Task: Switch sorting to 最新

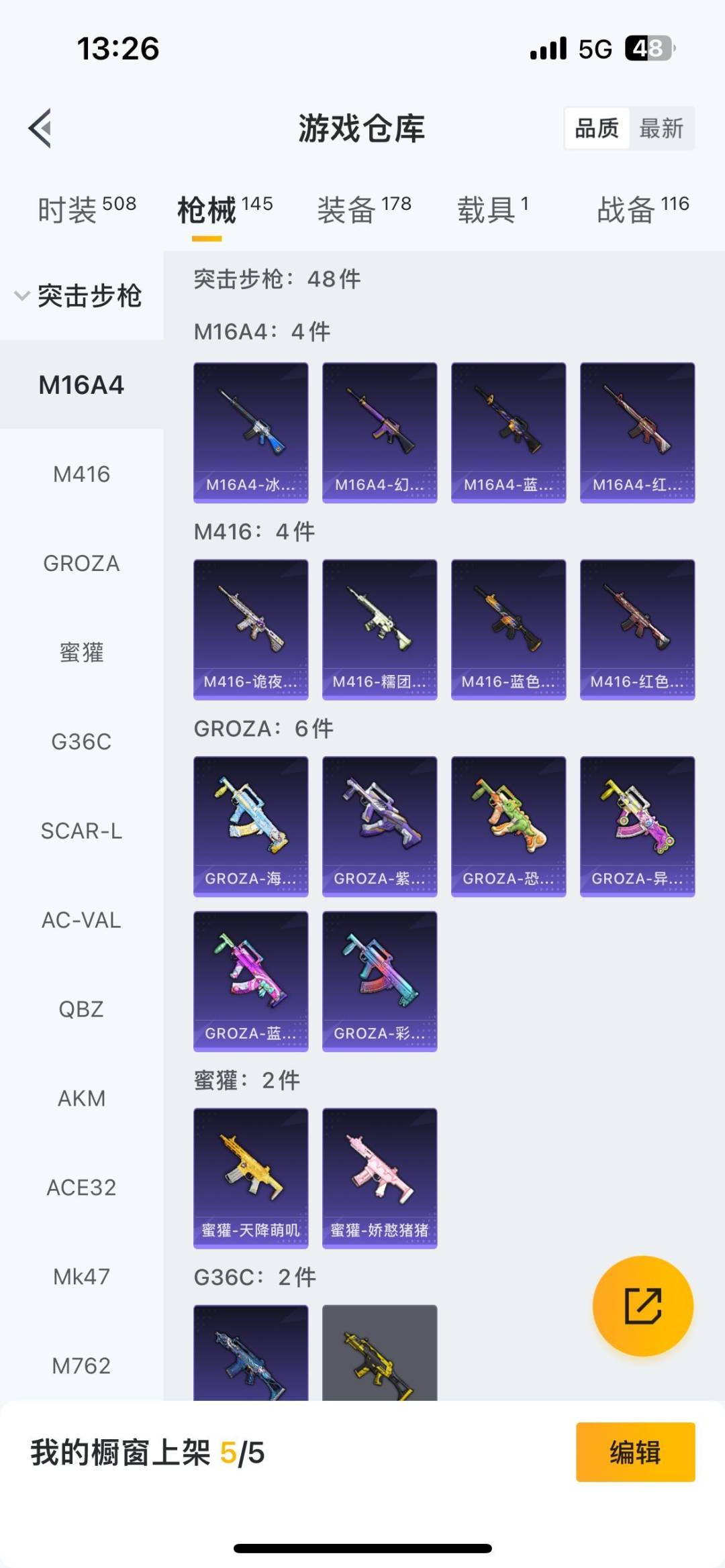Action: coord(661,128)
